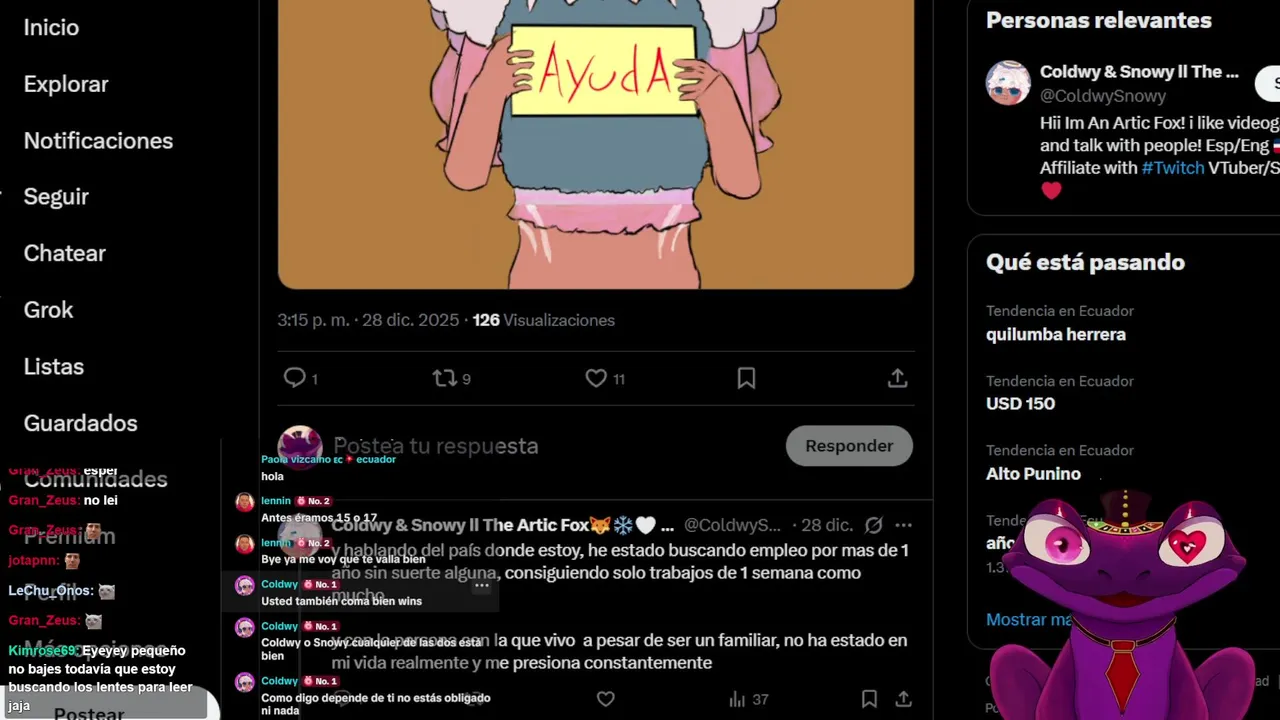
Task: Open the Alto Punino trend
Action: pyautogui.click(x=1033, y=474)
